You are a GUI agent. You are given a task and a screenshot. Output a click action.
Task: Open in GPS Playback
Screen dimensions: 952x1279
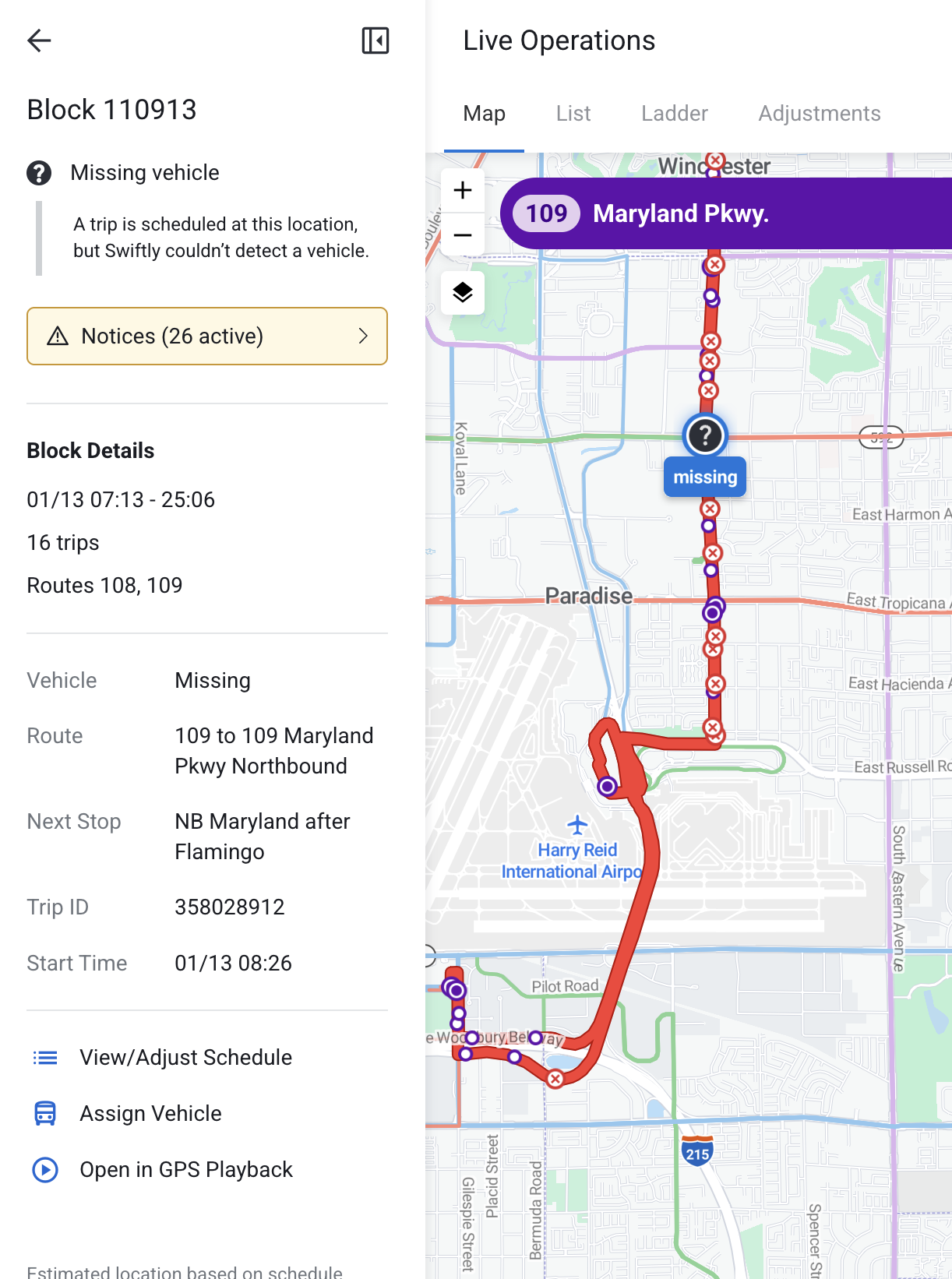[x=185, y=1170]
